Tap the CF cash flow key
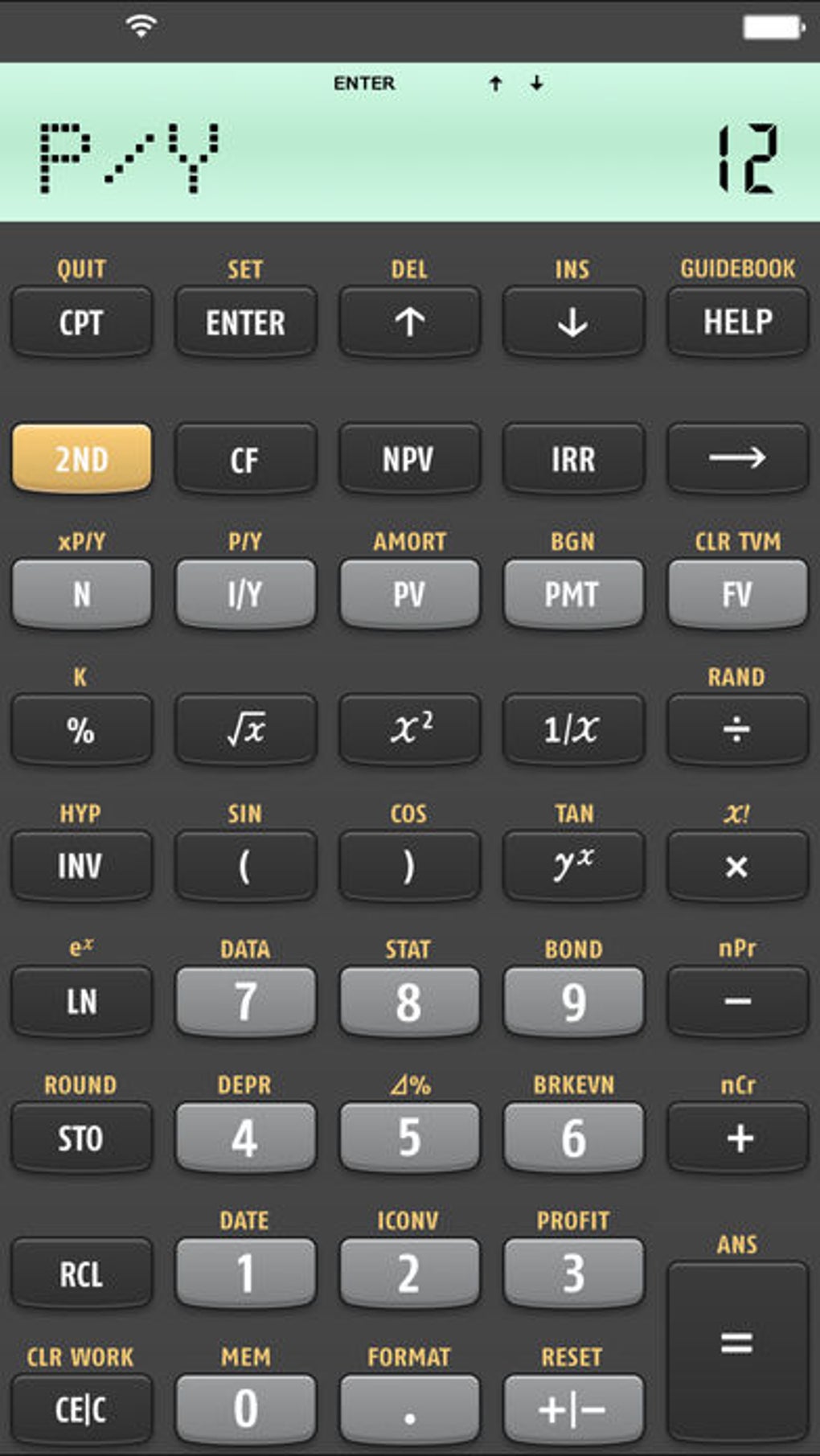Viewport: 820px width, 1456px height. coord(245,459)
